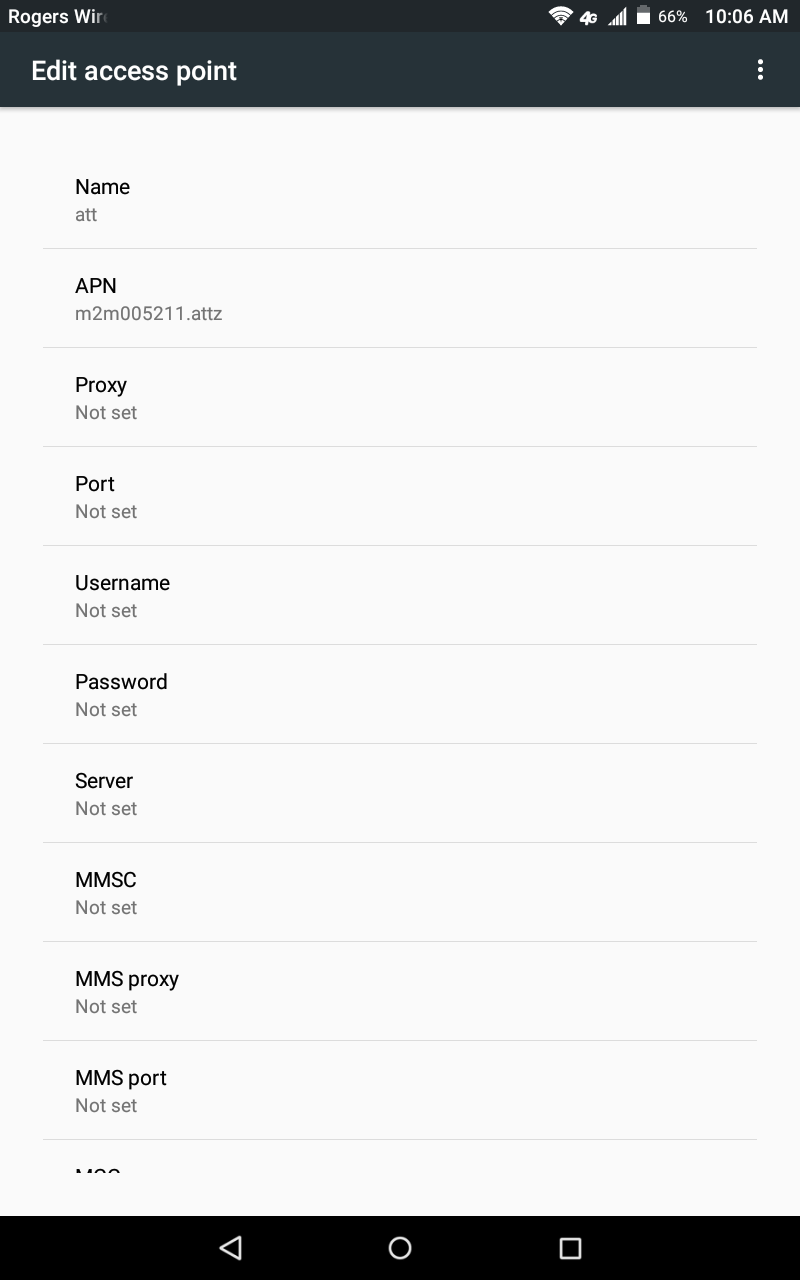Tap the Password row
This screenshot has width=800, height=1280.
click(400, 695)
